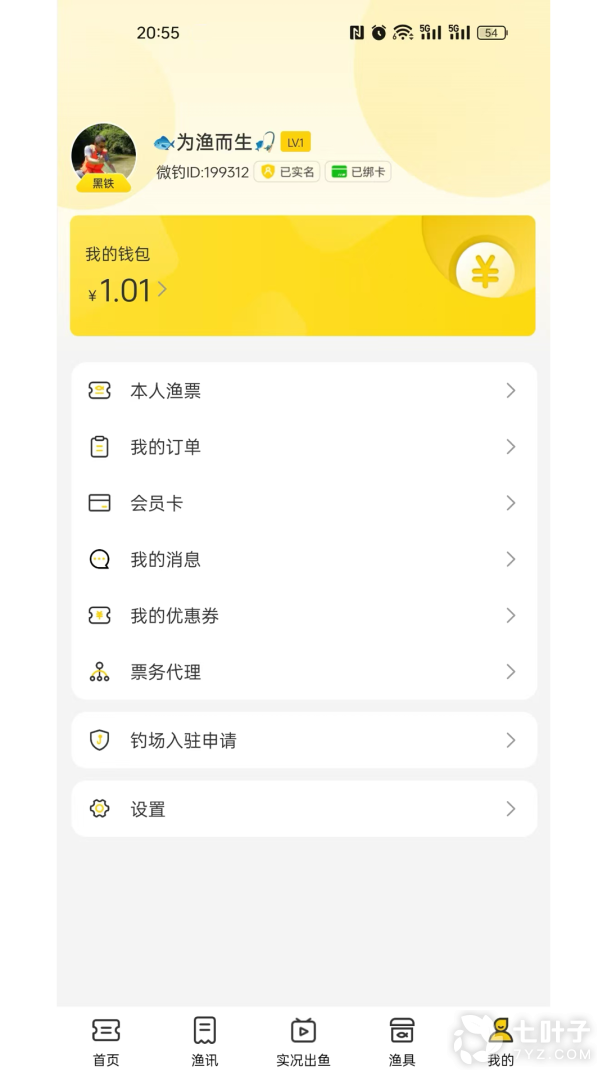Select the 我的 tab
This screenshot has height=1080, width=607.
[500, 1042]
